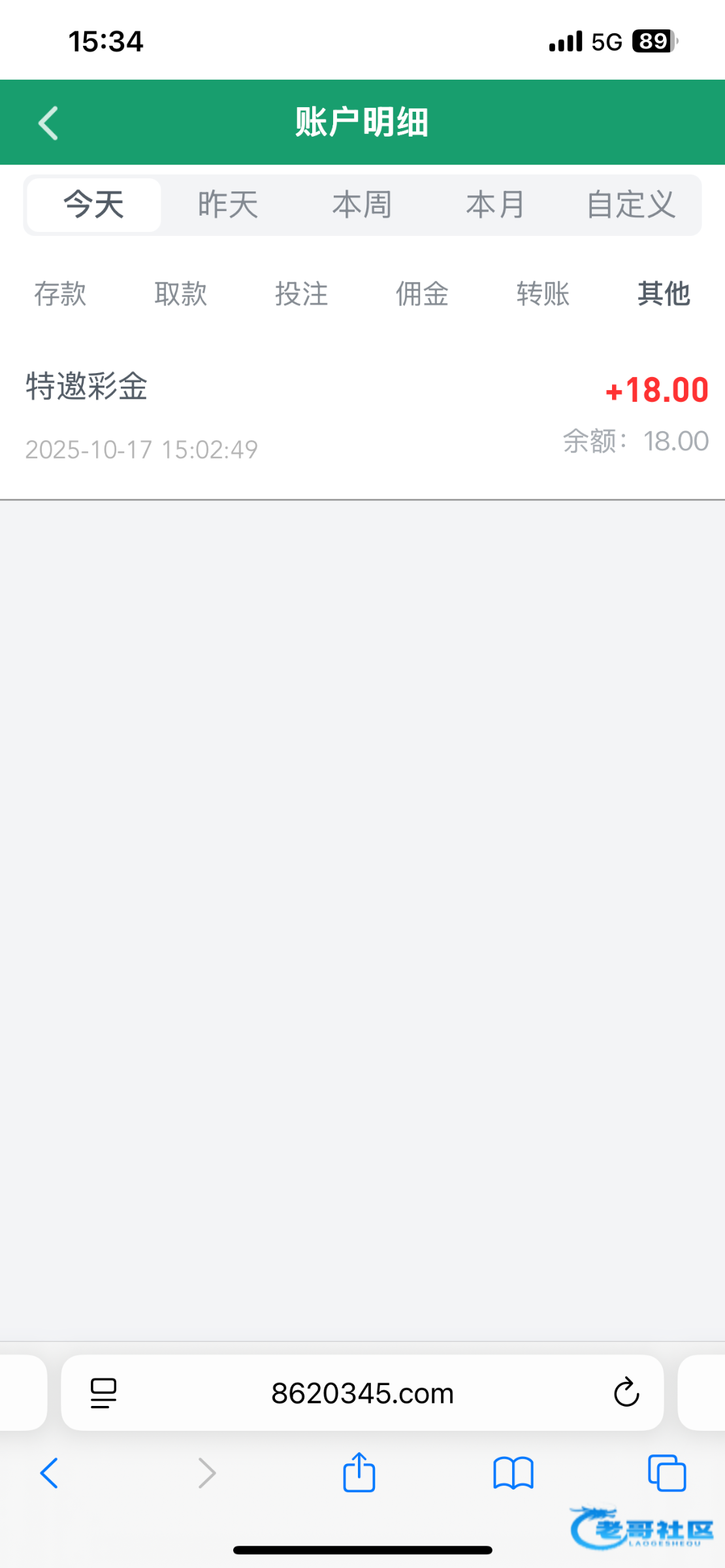Filter records by 存款
This screenshot has height=1568, width=725.
(x=60, y=294)
